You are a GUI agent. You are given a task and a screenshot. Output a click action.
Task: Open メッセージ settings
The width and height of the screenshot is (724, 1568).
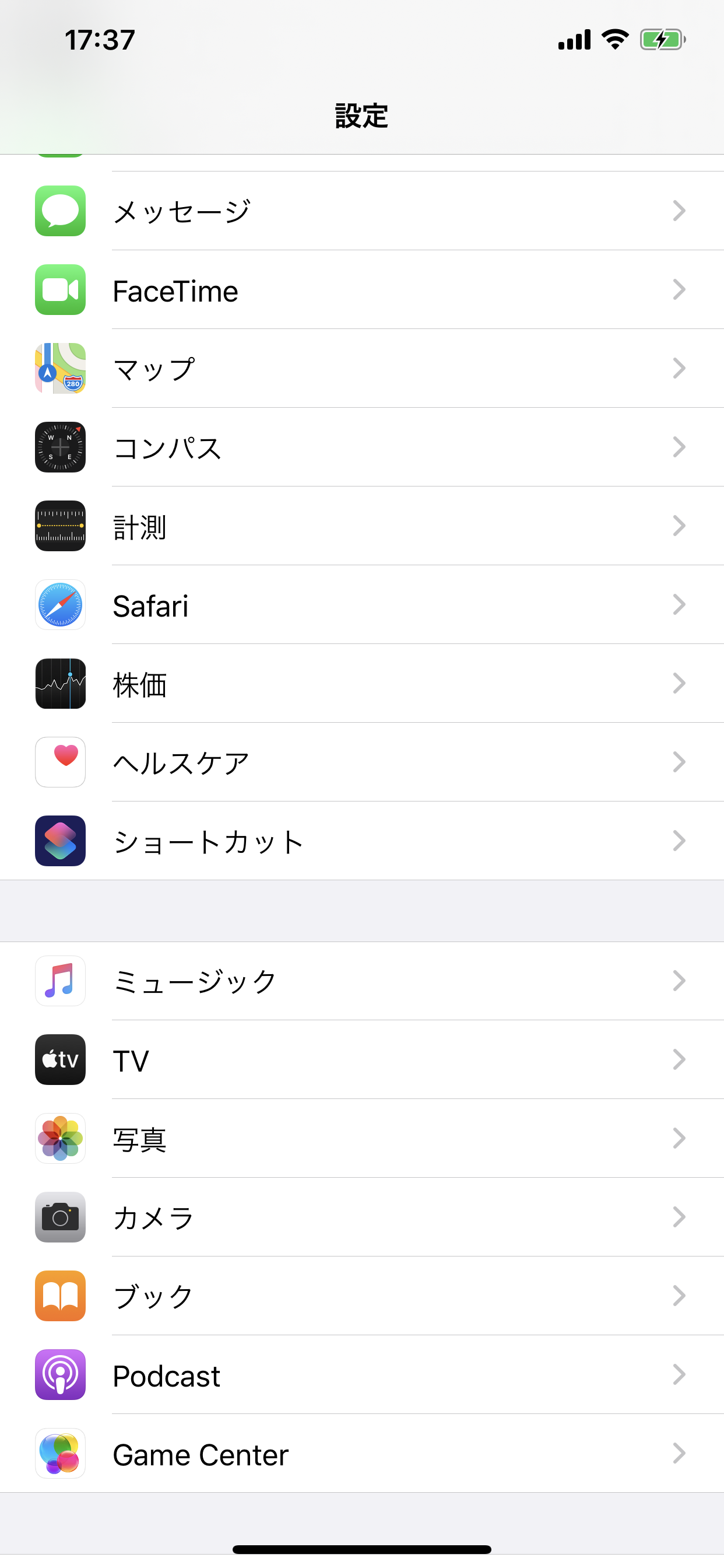[x=362, y=211]
